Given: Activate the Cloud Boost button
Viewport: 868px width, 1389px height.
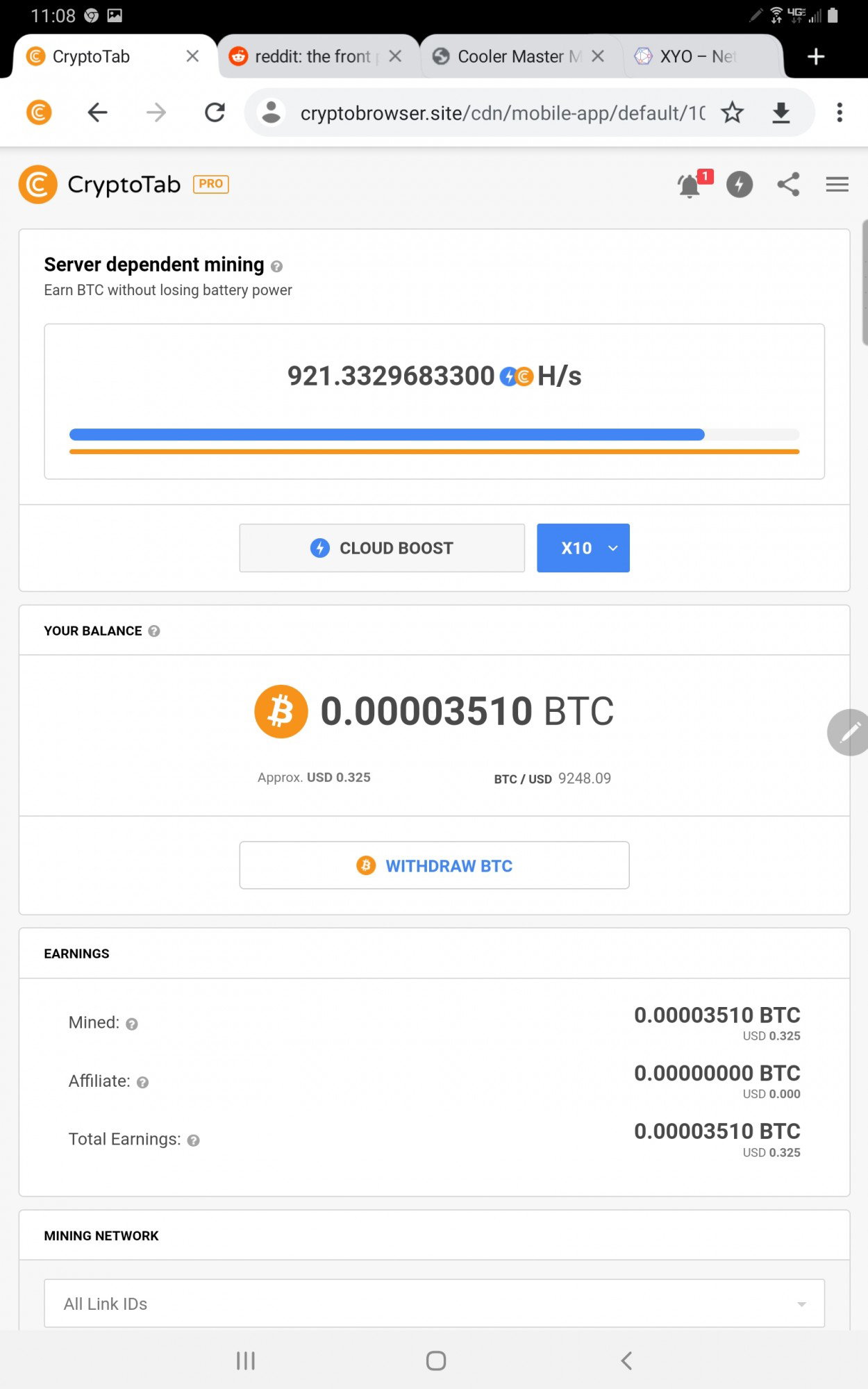Looking at the screenshot, I should point(382,548).
